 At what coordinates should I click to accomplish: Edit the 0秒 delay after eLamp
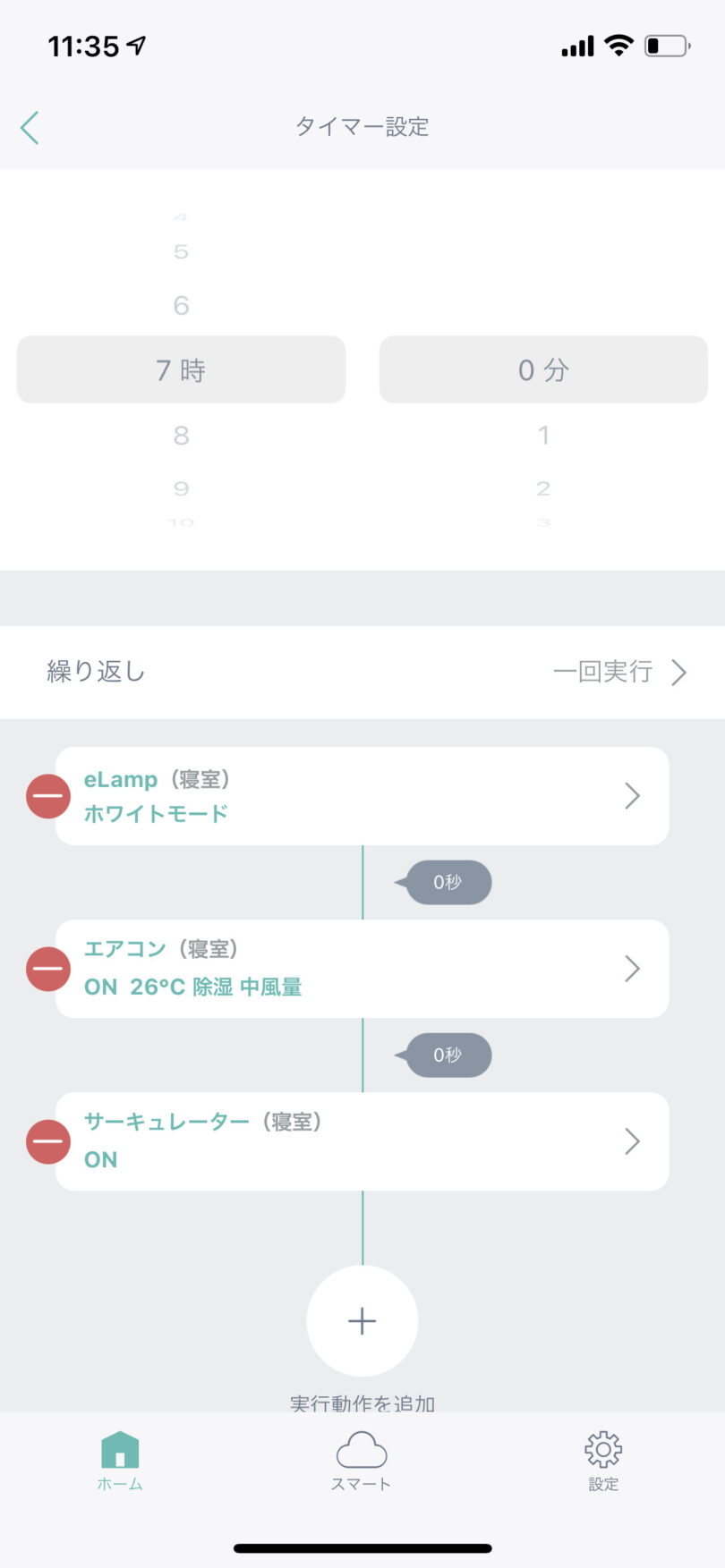[x=448, y=882]
